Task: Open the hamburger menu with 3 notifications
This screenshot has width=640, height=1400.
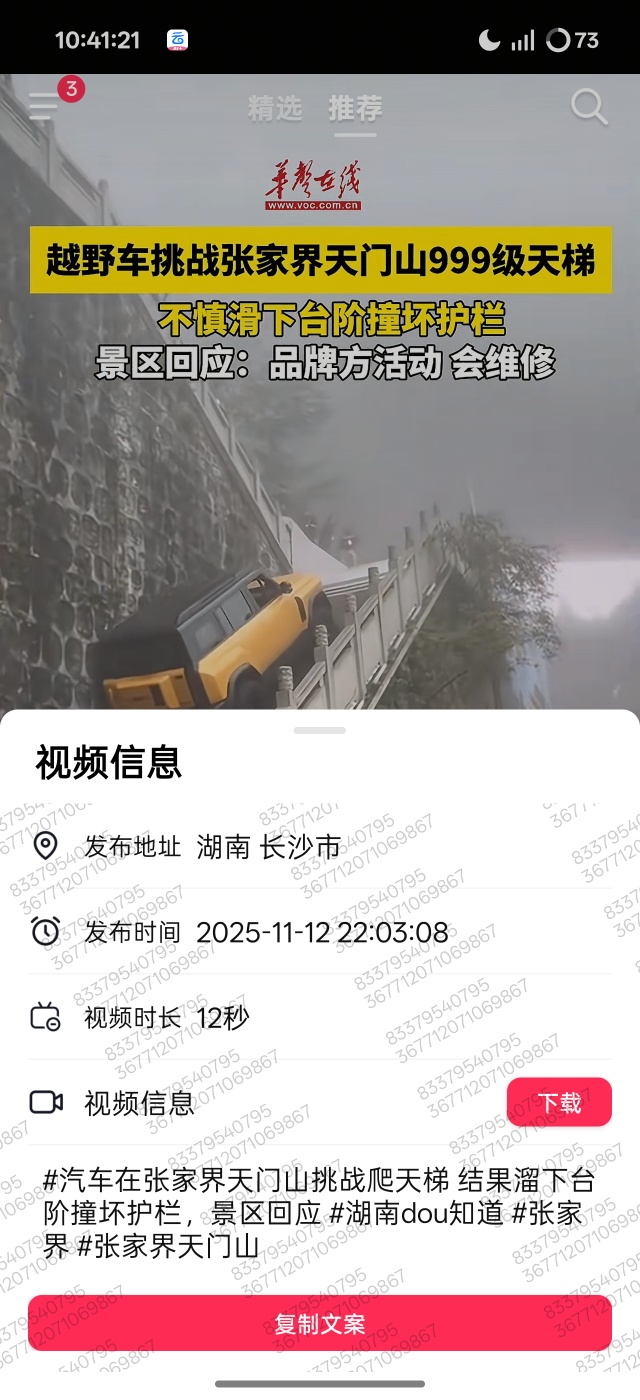Action: coord(45,105)
